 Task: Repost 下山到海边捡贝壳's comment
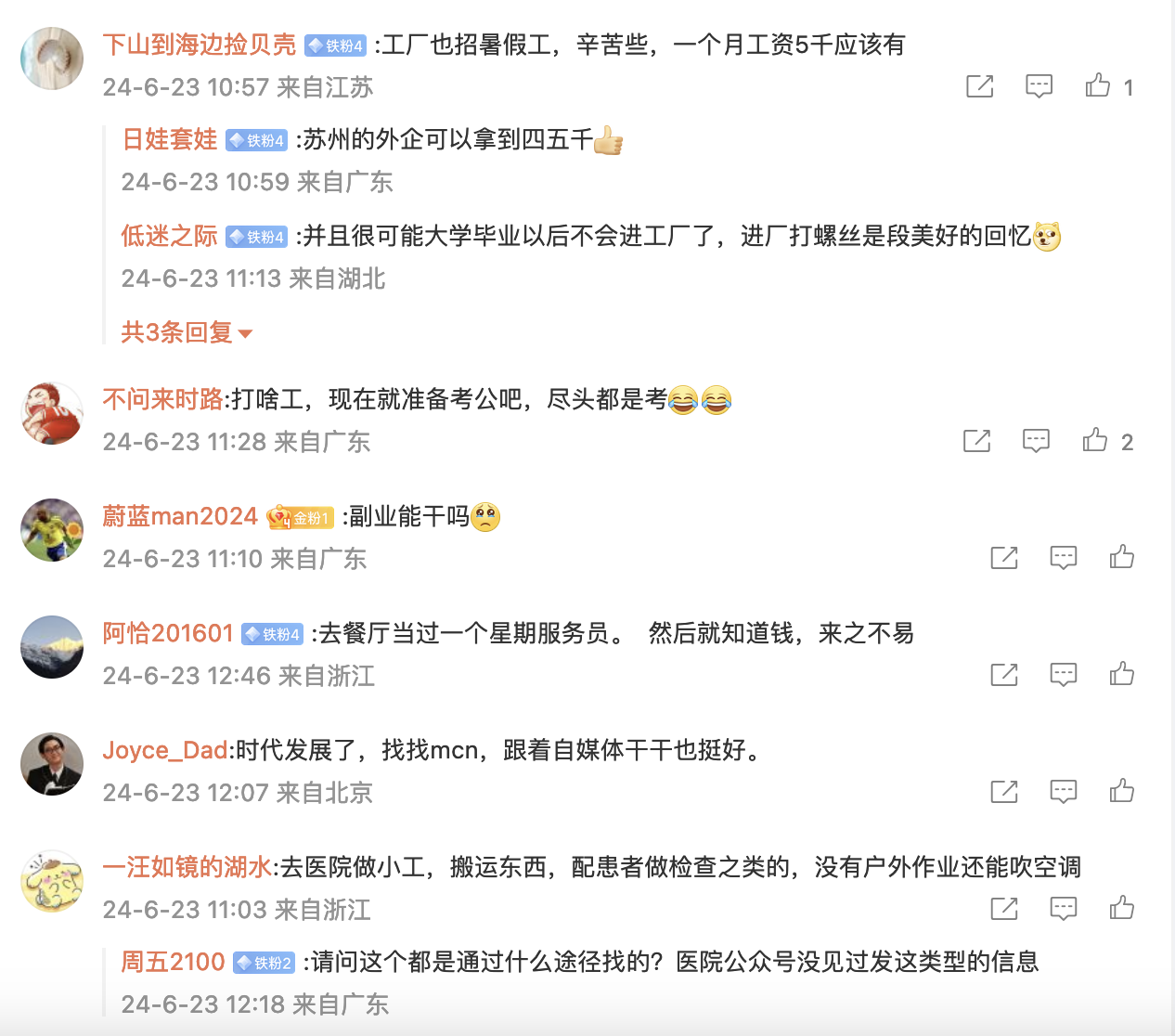[x=979, y=86]
